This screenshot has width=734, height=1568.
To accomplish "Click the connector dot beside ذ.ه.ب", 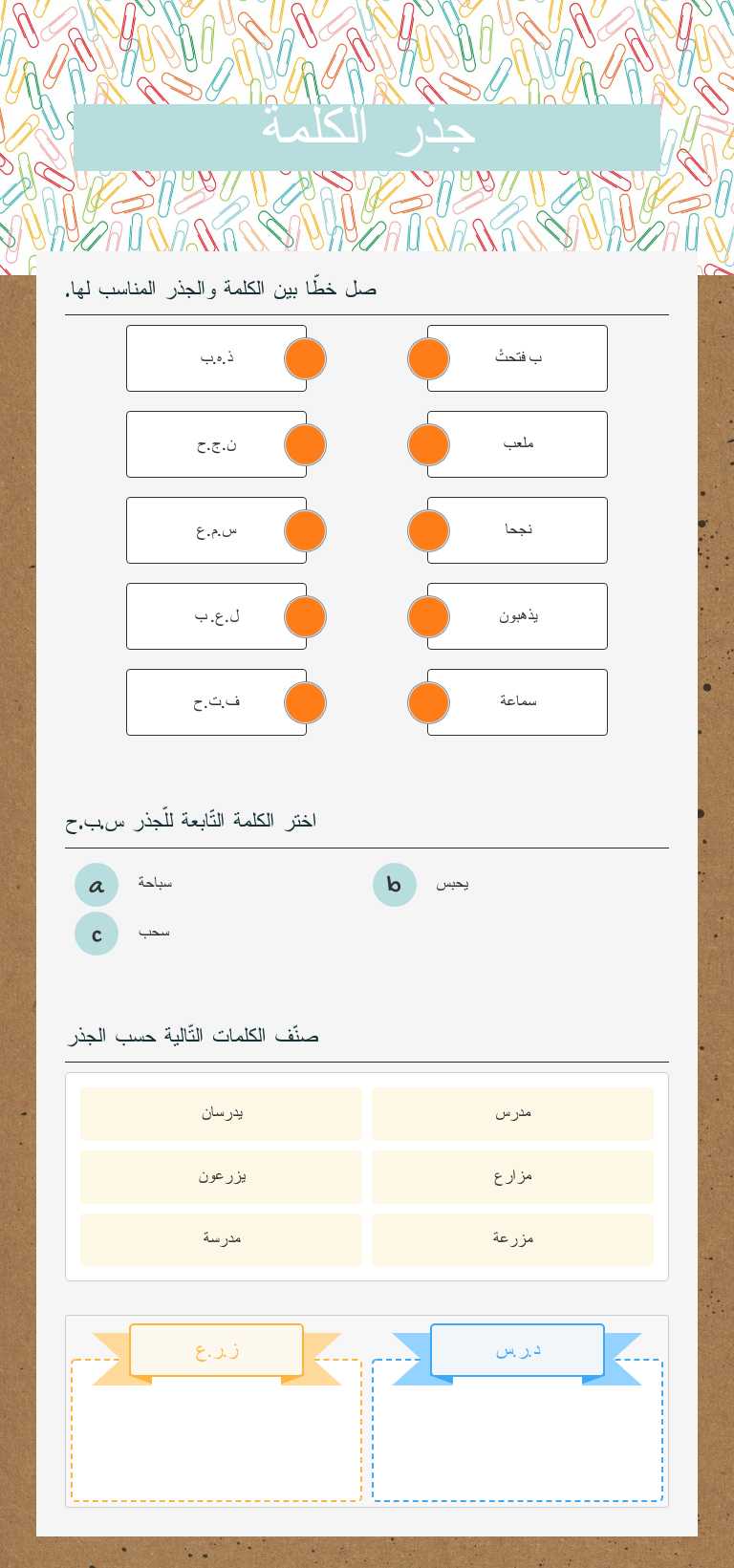I will click(x=305, y=358).
